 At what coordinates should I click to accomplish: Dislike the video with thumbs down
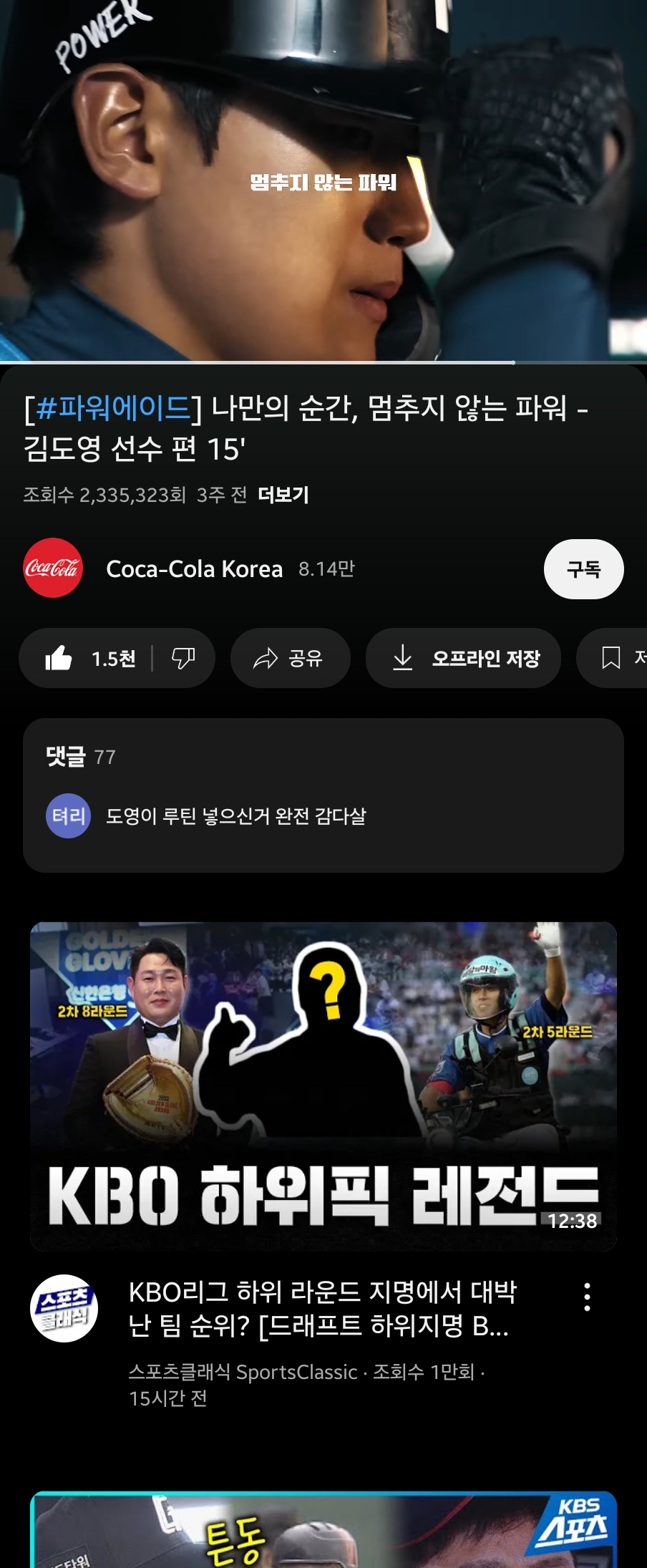click(x=183, y=658)
